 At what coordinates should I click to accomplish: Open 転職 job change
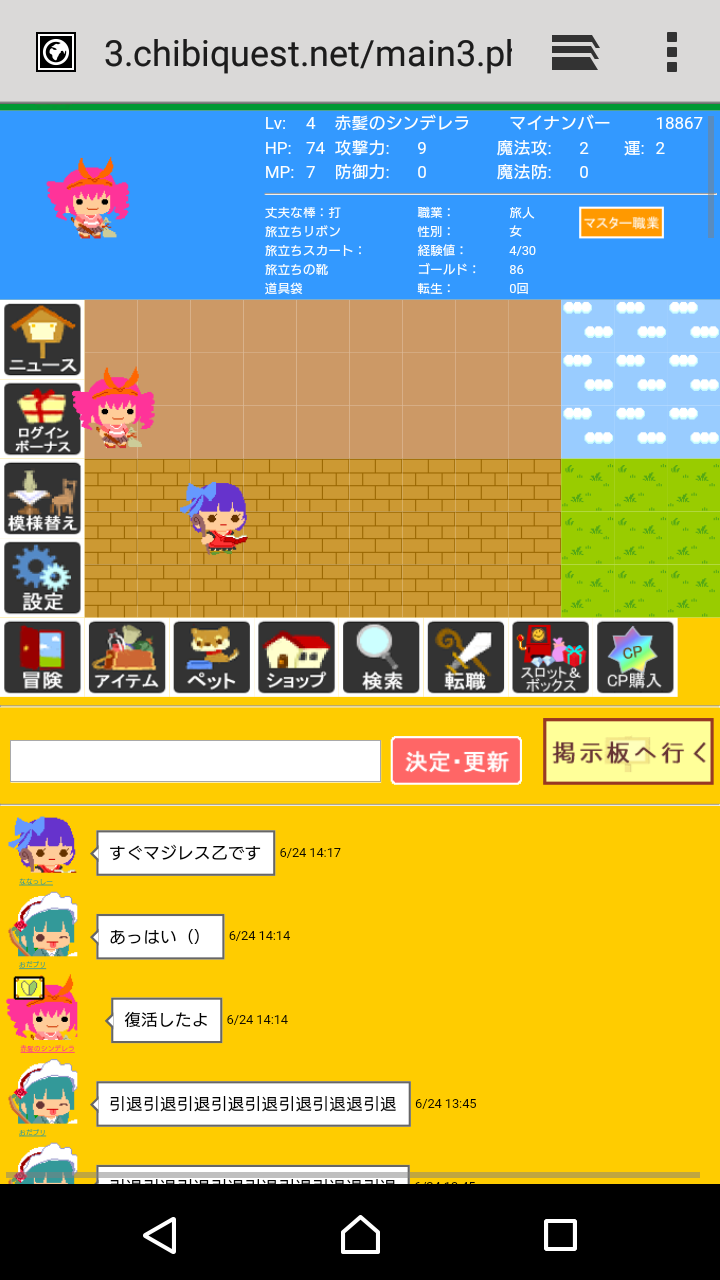coord(466,657)
